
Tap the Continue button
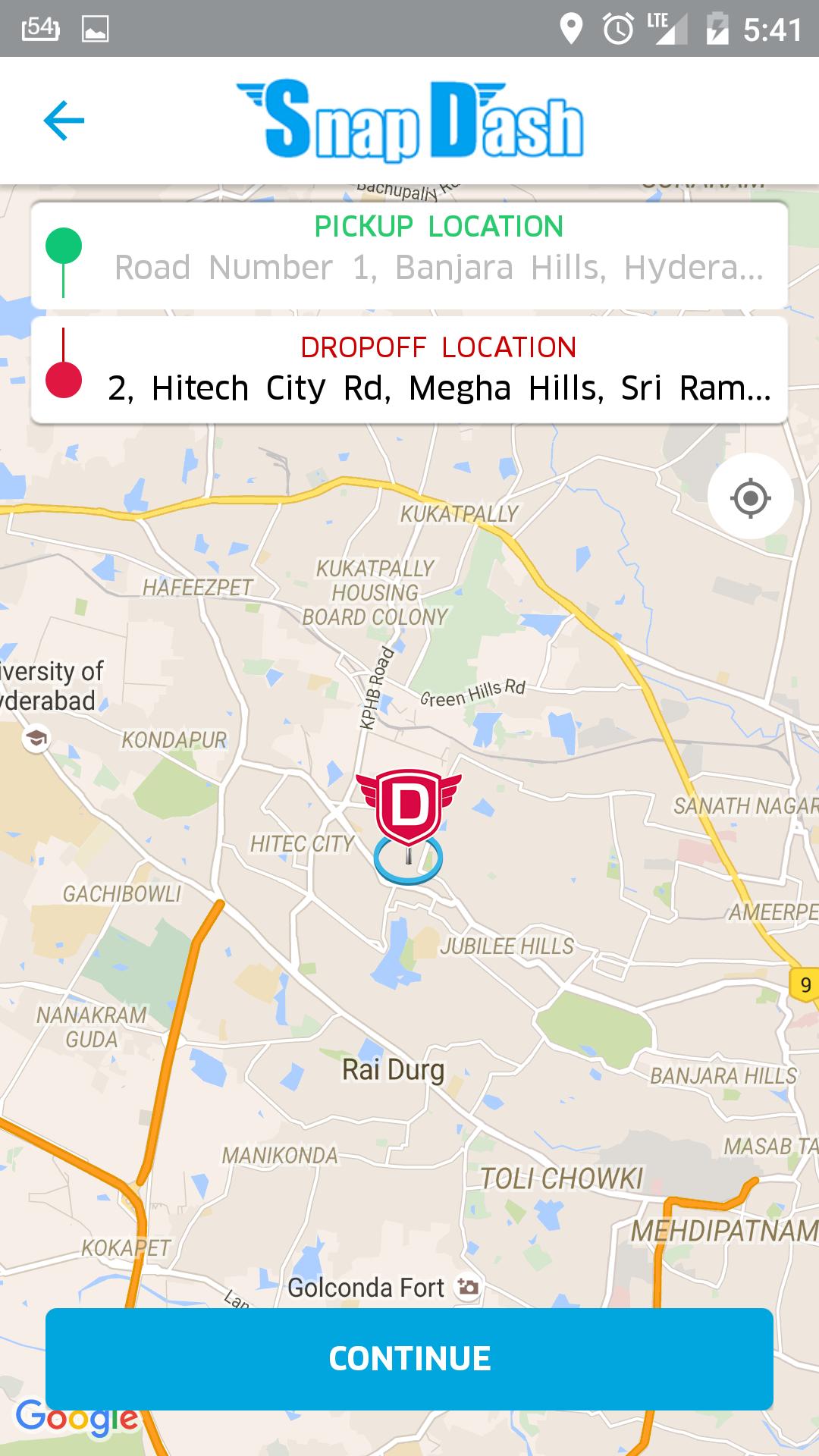point(409,1358)
